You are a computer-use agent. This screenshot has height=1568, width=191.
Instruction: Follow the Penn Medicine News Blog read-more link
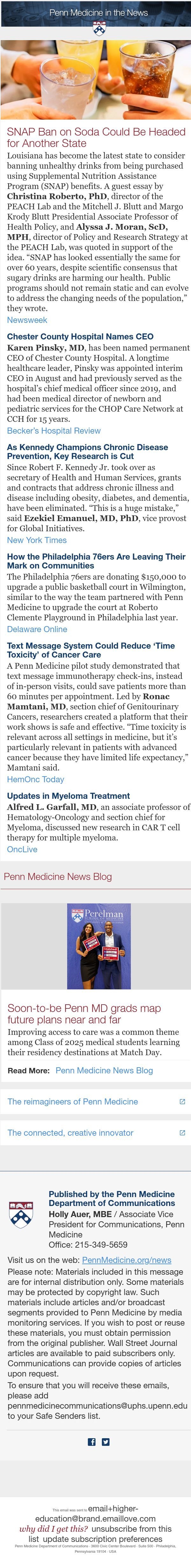click(104, 1070)
